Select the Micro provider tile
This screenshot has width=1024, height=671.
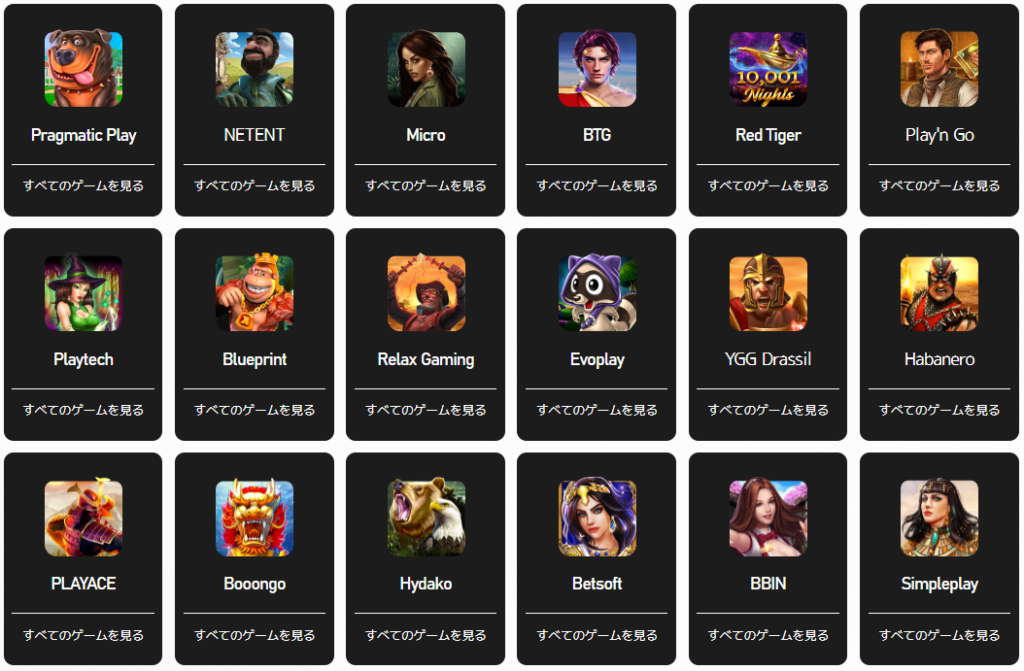(x=425, y=90)
